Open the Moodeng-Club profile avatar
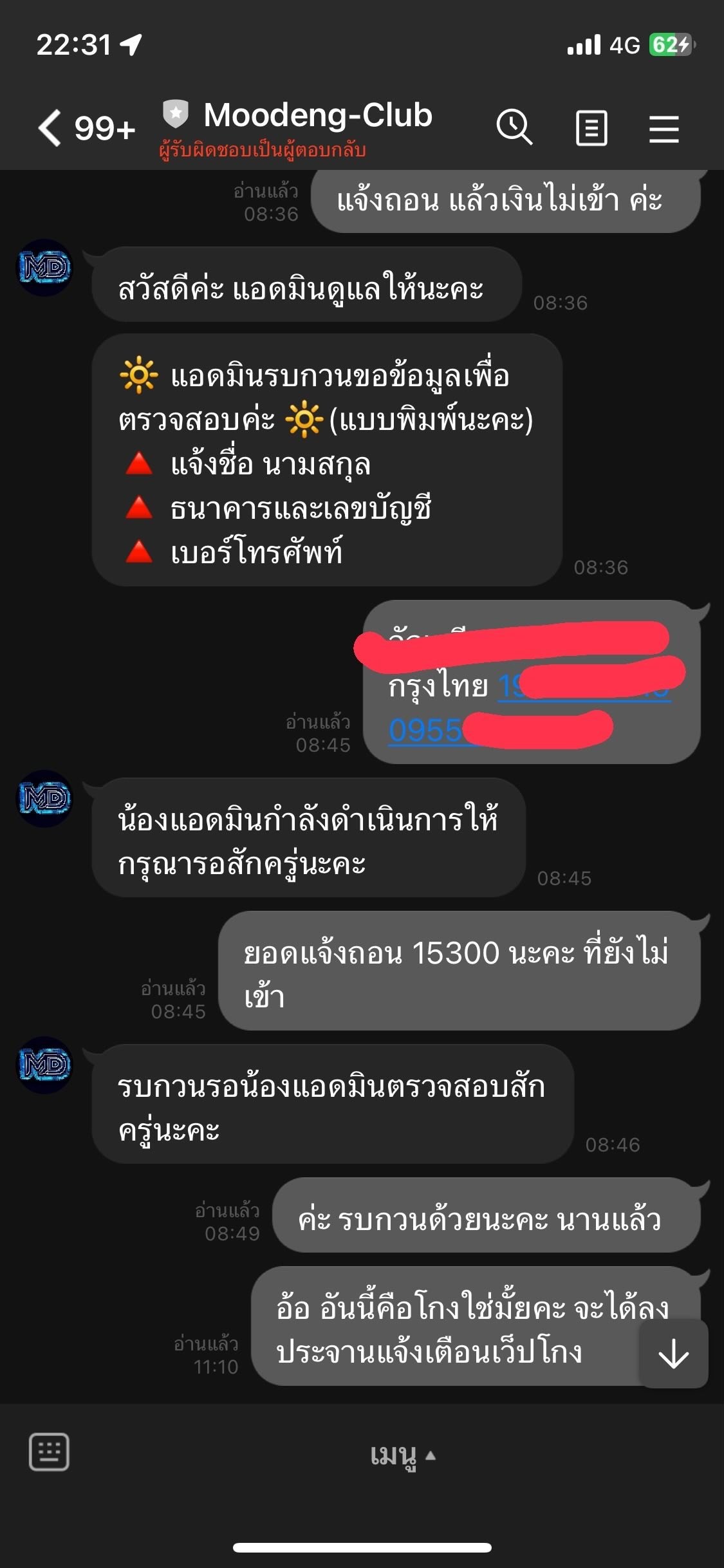The width and height of the screenshot is (724, 1568). click(x=44, y=267)
